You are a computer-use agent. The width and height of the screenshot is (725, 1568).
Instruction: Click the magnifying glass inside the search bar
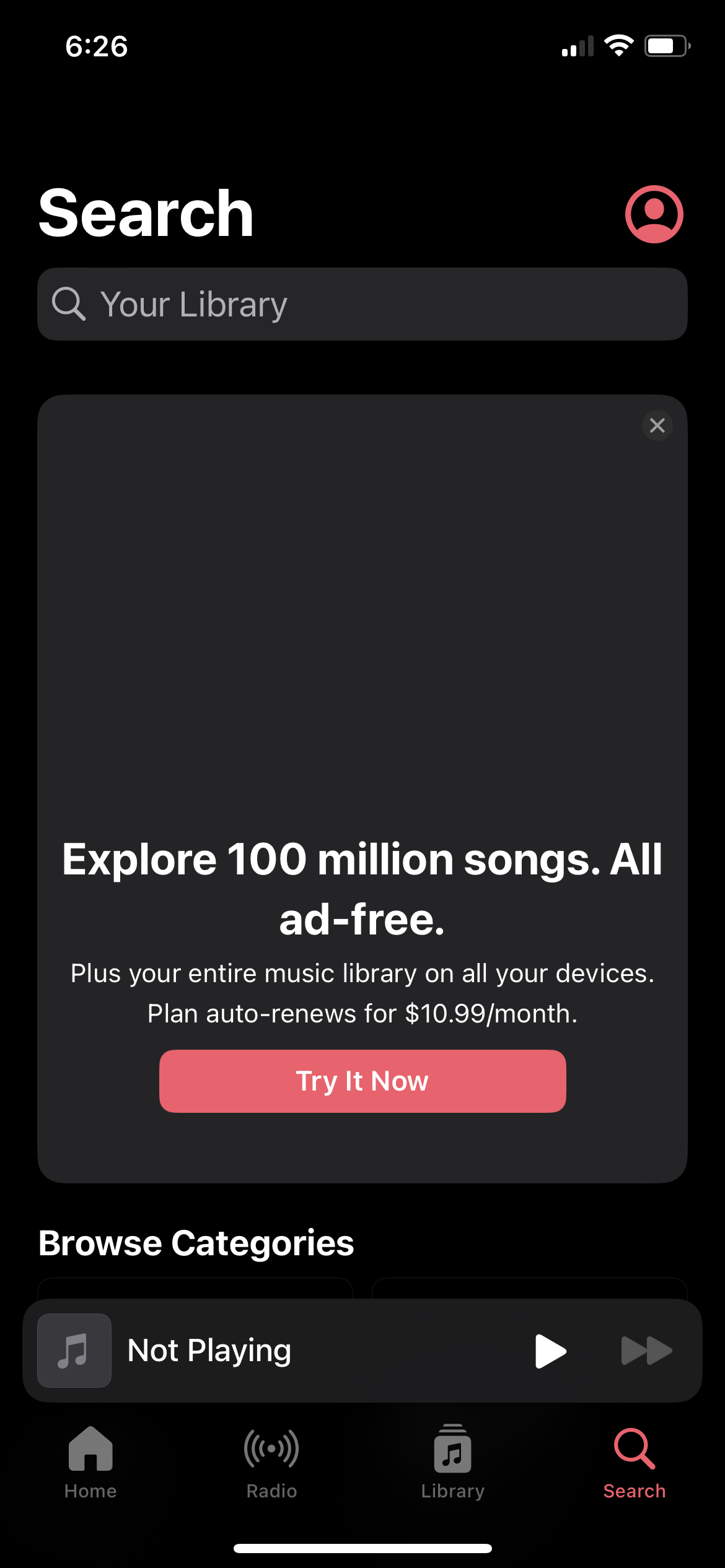coord(69,304)
